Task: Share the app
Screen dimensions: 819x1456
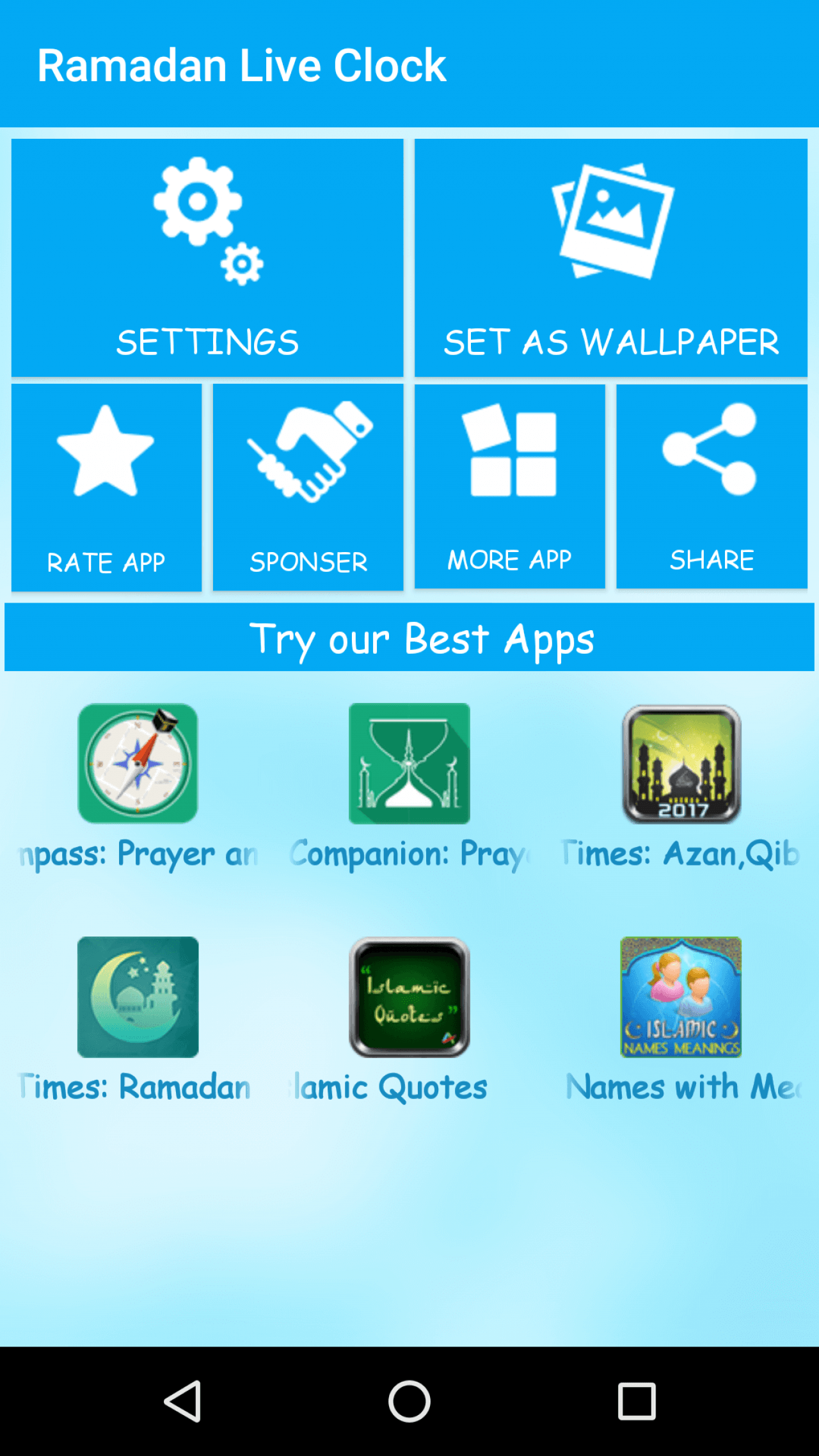Action: coord(712,486)
